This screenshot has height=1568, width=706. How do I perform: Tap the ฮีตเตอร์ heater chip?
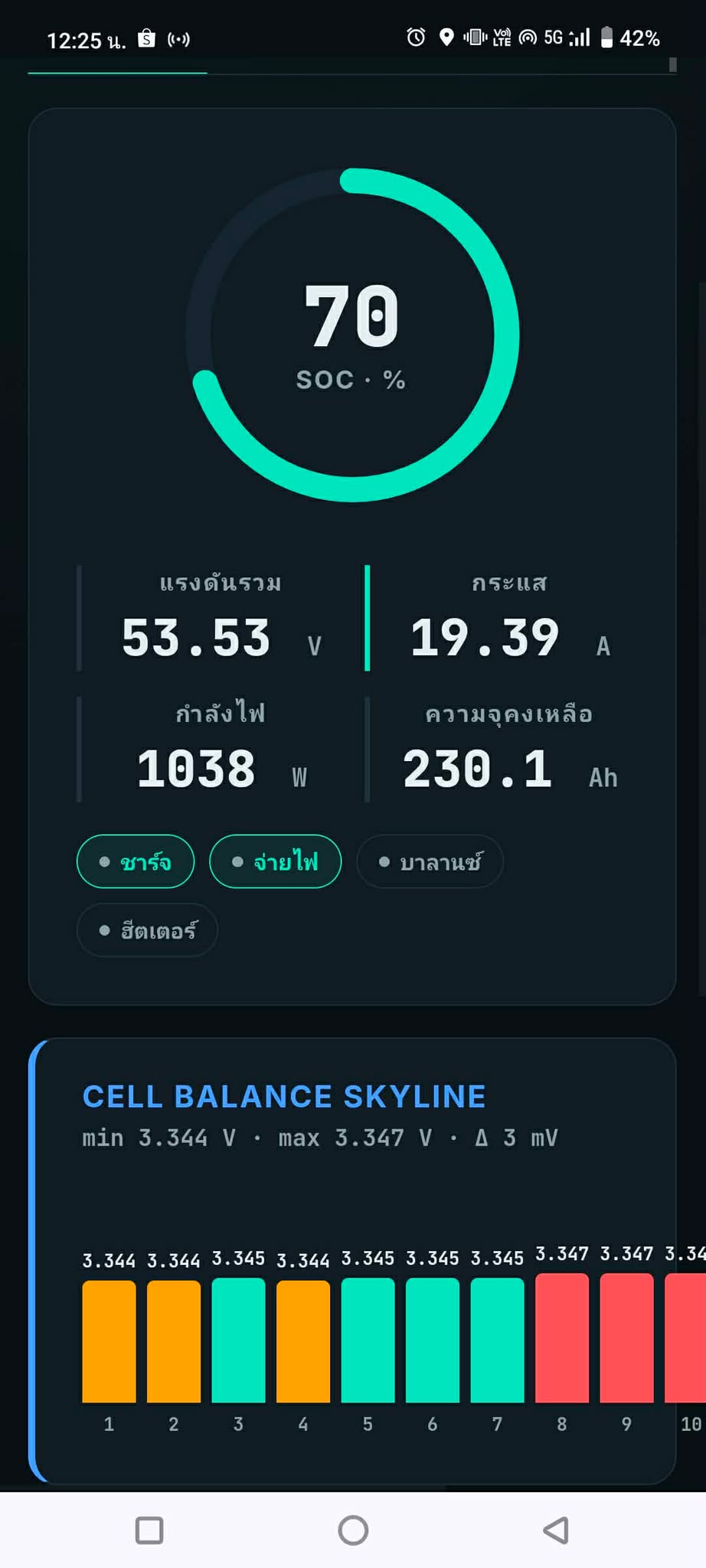coord(147,930)
